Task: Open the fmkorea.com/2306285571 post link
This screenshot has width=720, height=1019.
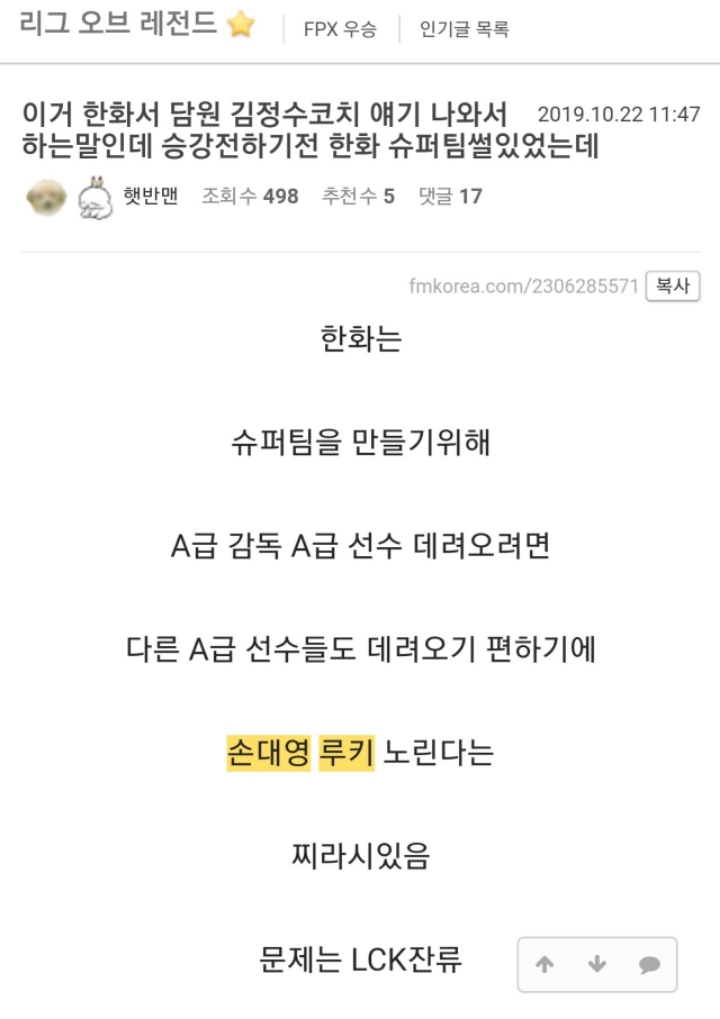Action: (x=524, y=287)
